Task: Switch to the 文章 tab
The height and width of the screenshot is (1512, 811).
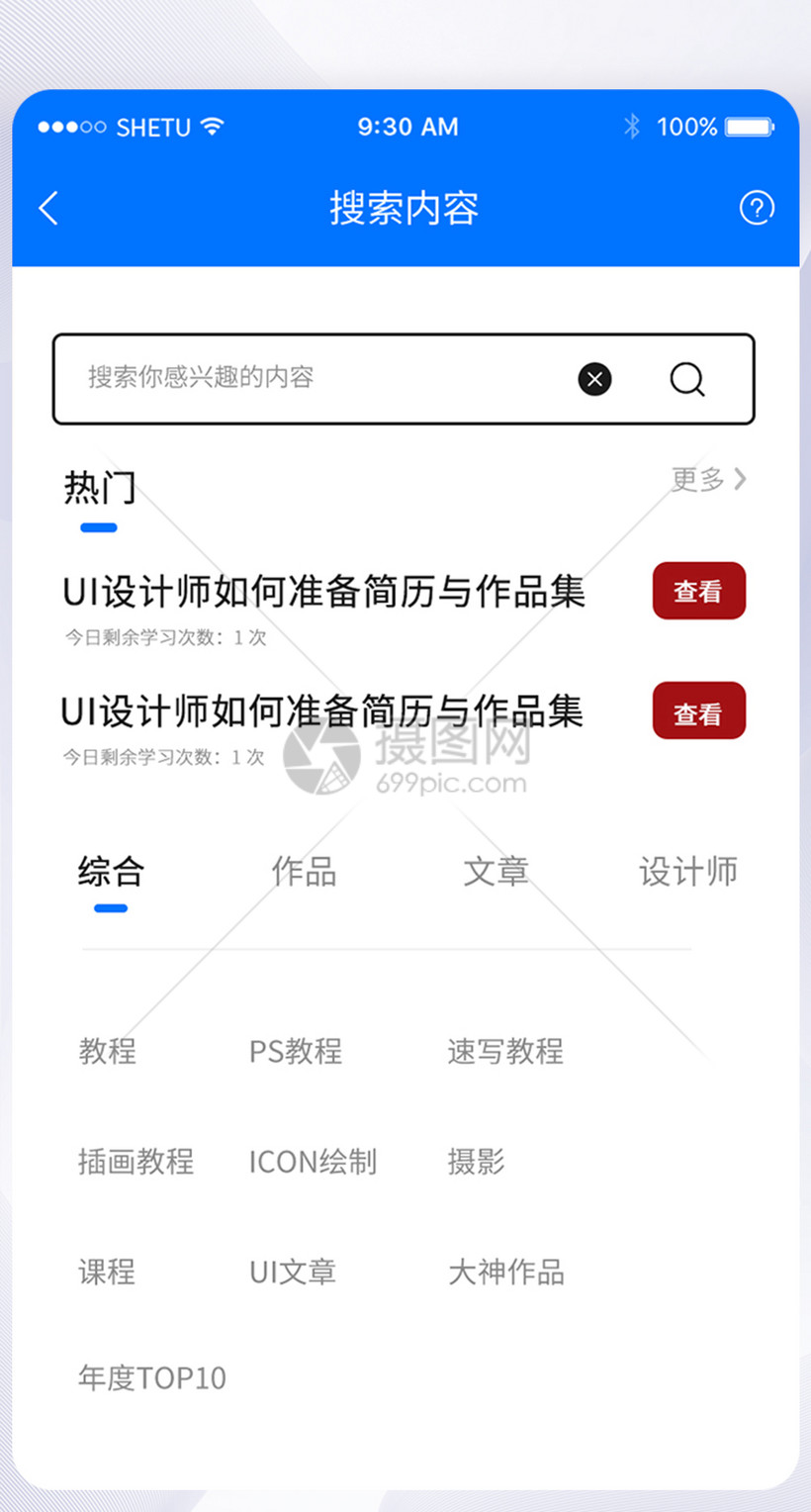Action: (496, 872)
